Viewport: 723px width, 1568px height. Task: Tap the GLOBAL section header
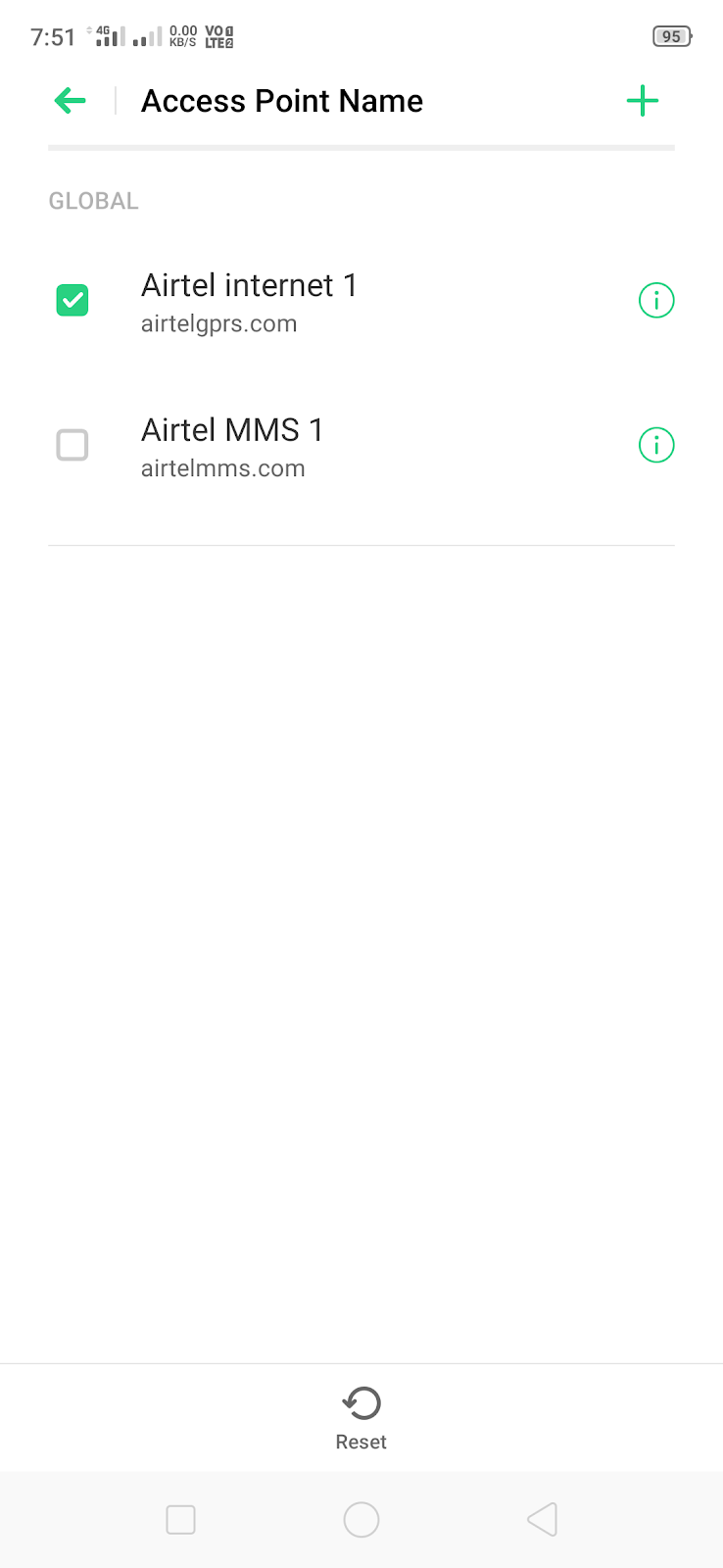point(93,200)
